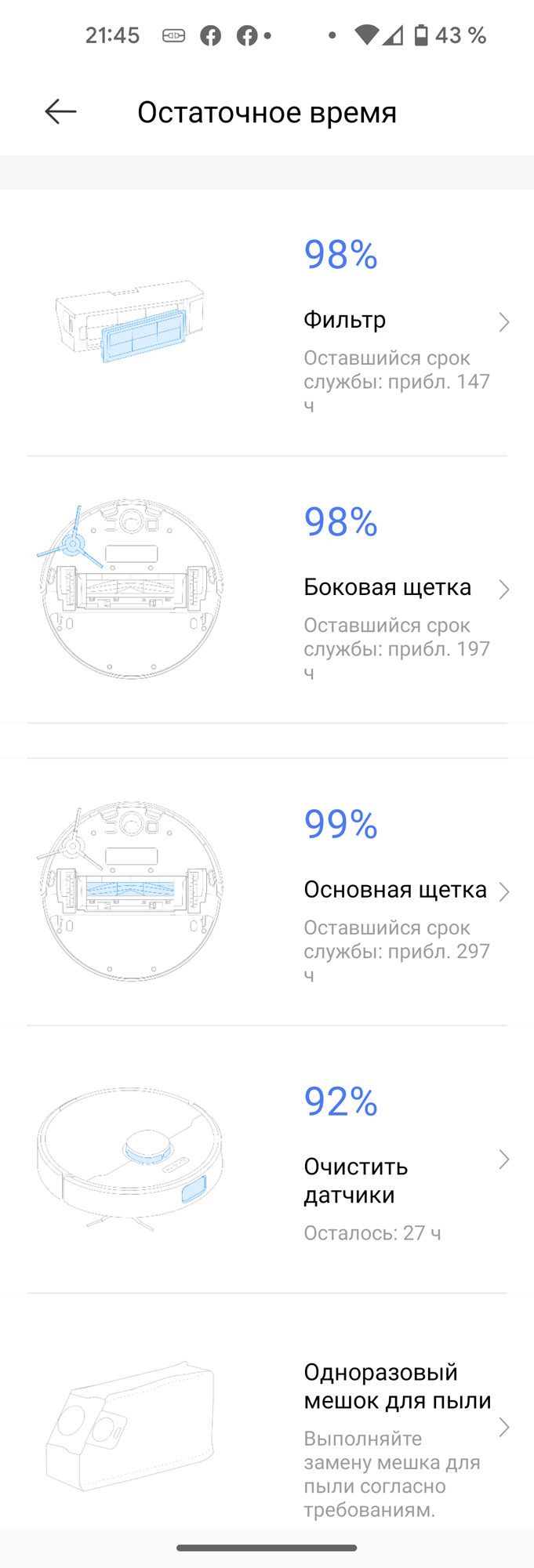The height and width of the screenshot is (1568, 534).
Task: Go back using the arrow icon
Action: (60, 112)
